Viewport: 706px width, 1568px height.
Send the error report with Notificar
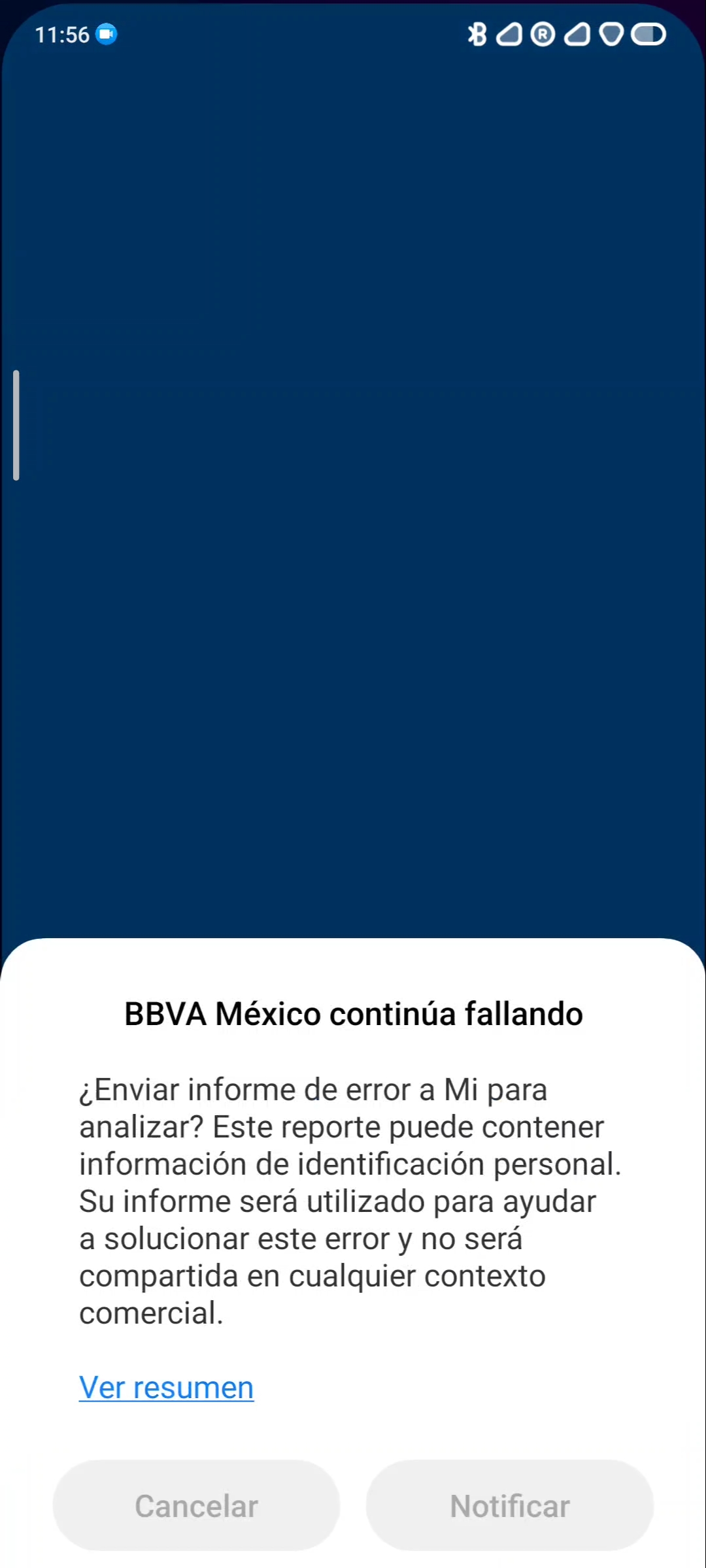[510, 1505]
